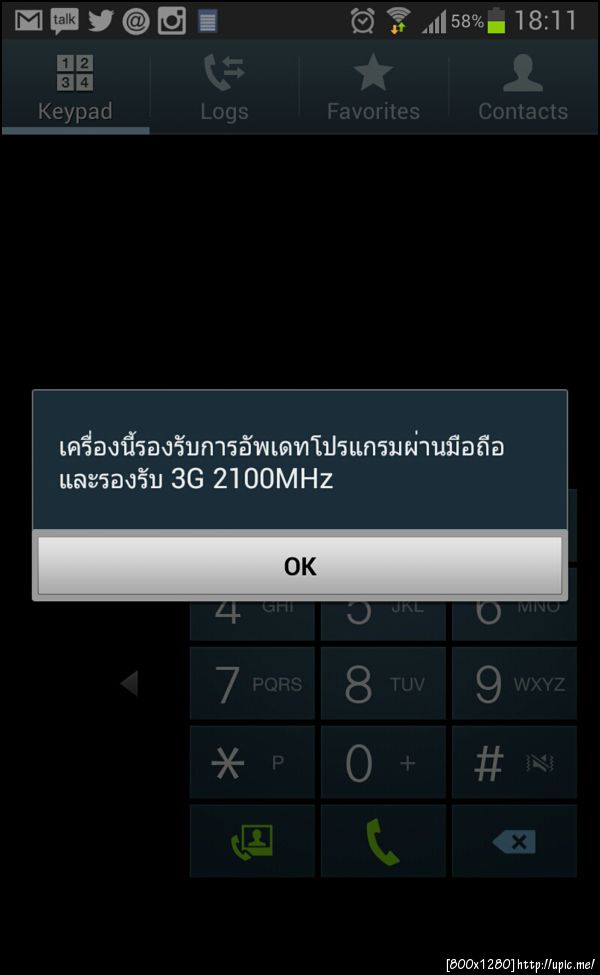Start a video call
600x975 pixels.
point(252,842)
